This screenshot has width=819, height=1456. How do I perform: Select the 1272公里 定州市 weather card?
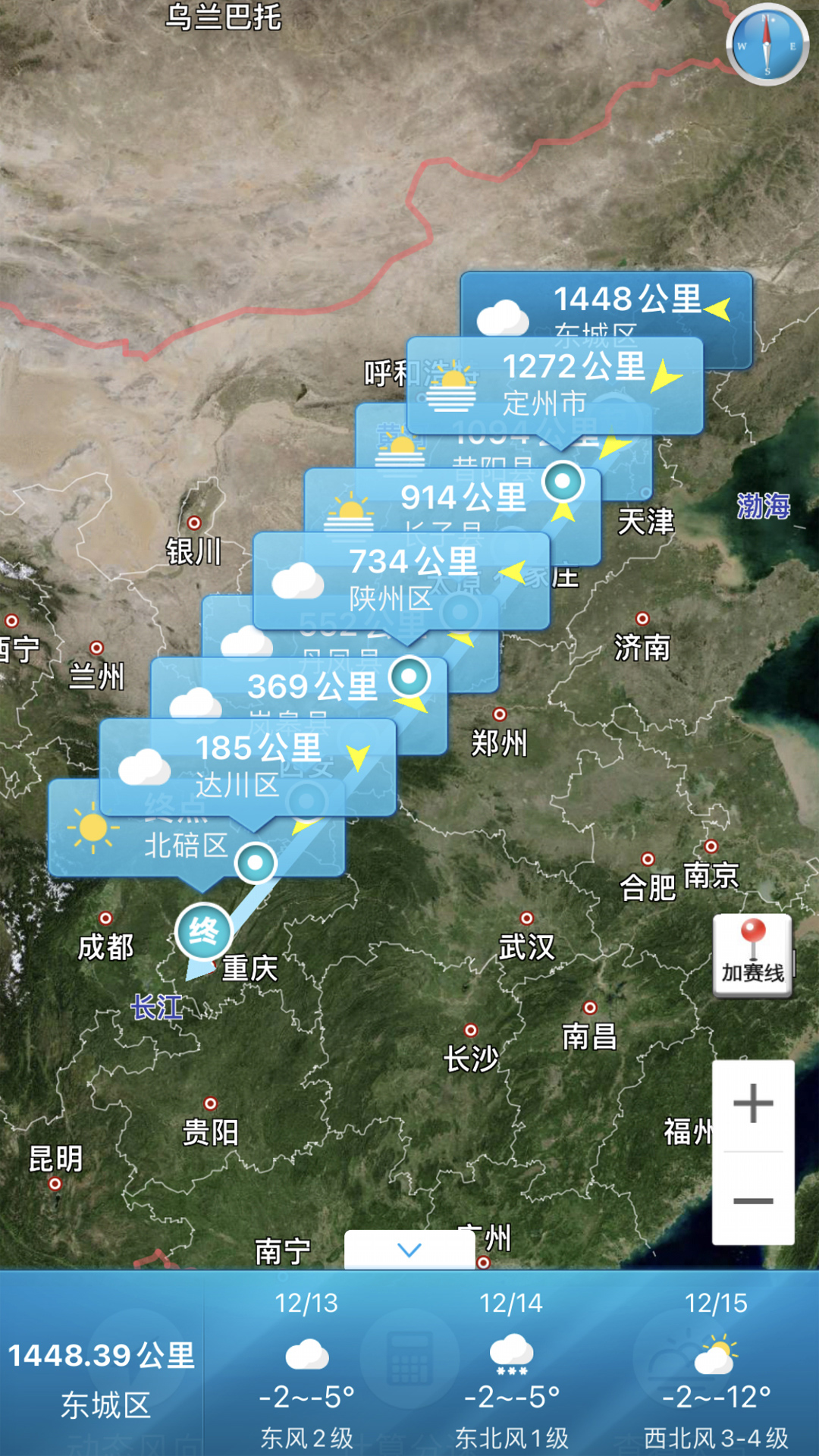555,384
